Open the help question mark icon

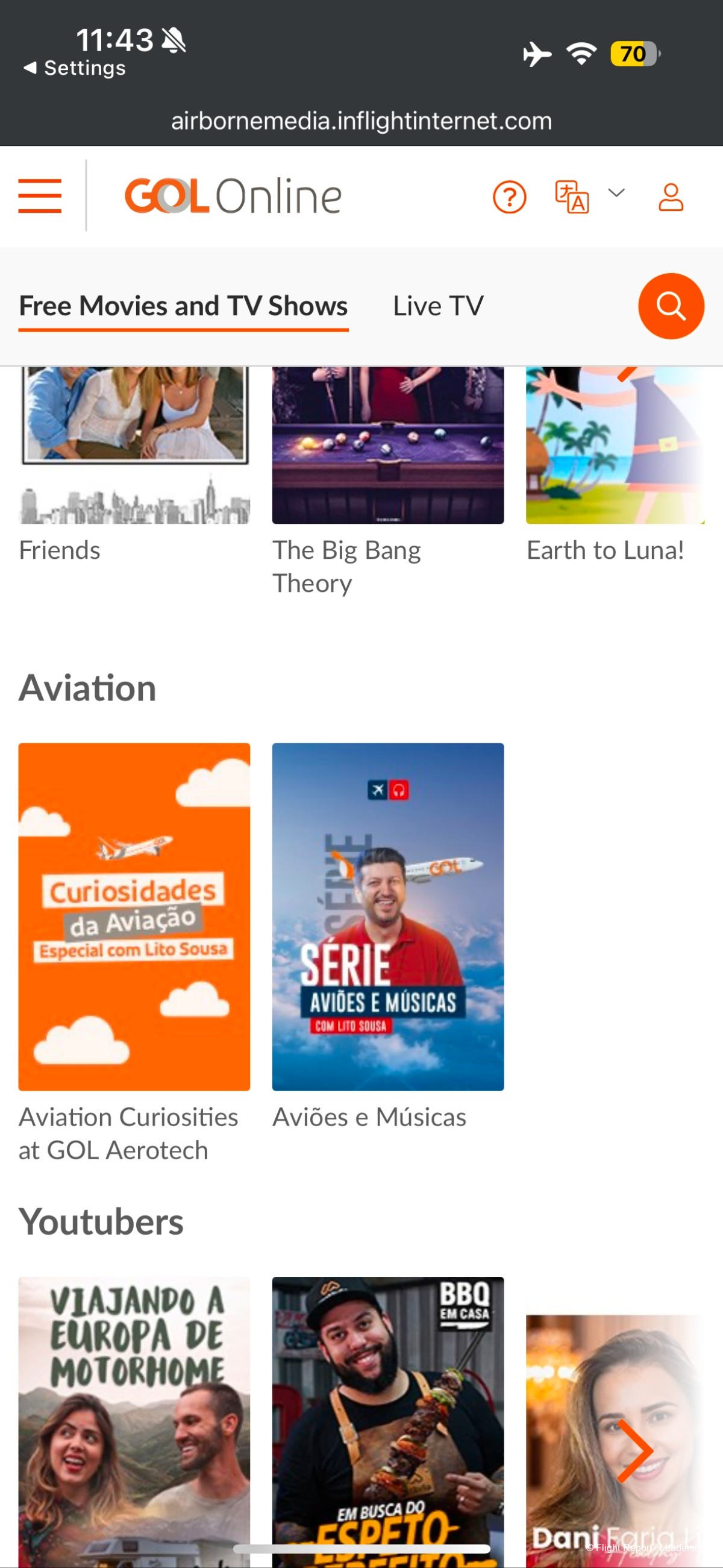pyautogui.click(x=509, y=197)
